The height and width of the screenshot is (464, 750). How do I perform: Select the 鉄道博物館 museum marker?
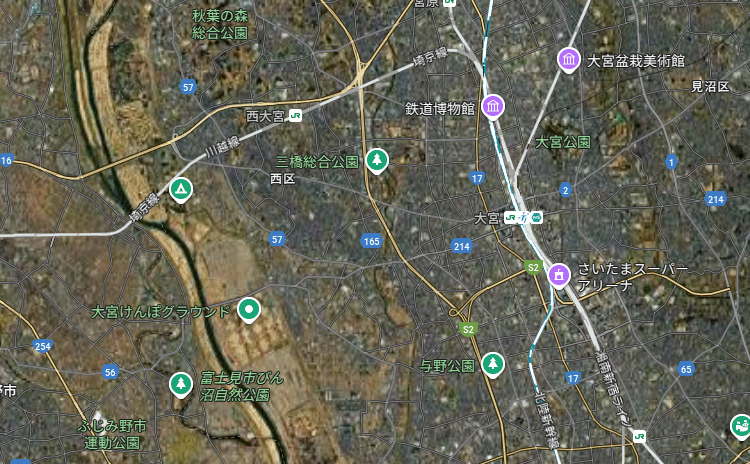pos(493,106)
